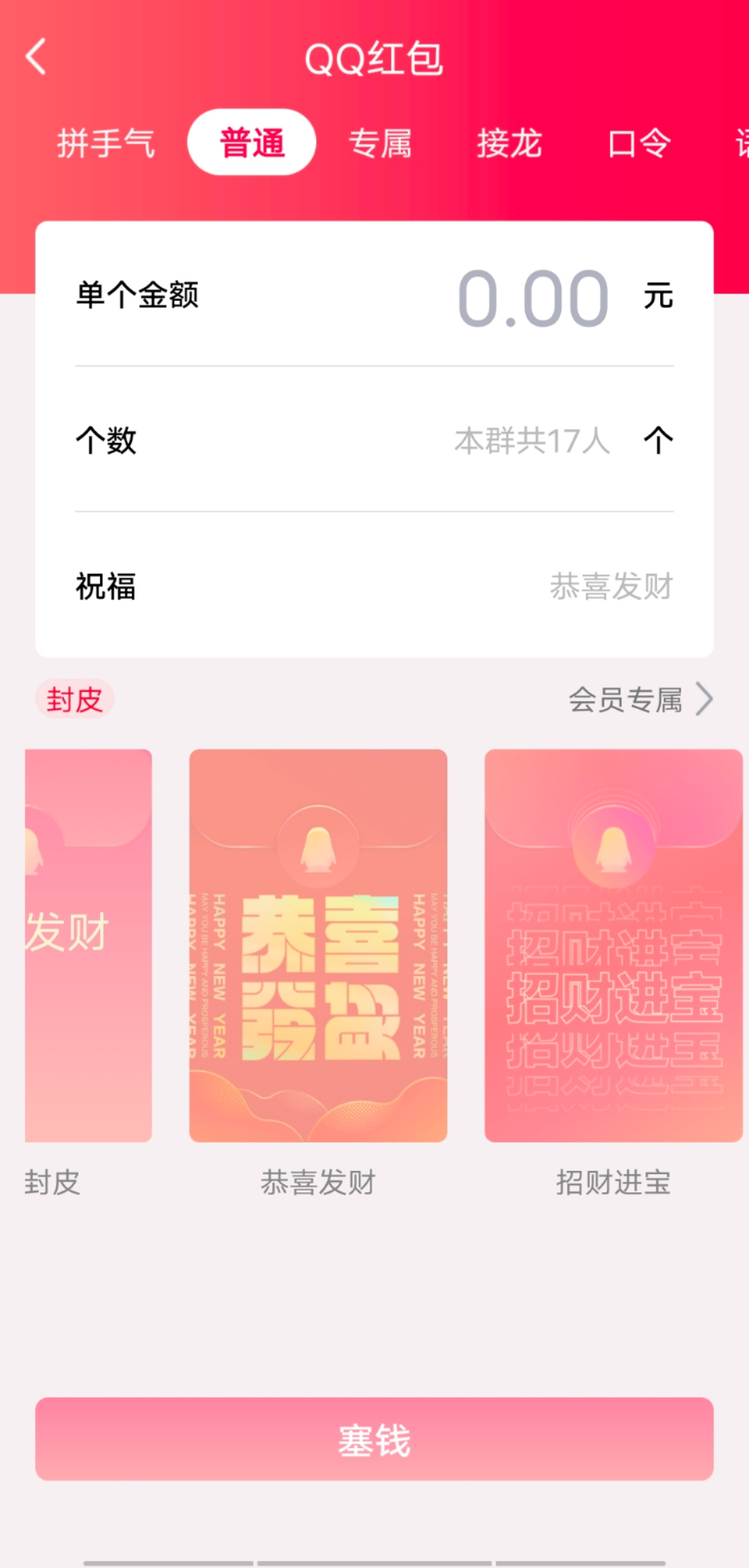Open the 接龙 tab

[x=509, y=143]
